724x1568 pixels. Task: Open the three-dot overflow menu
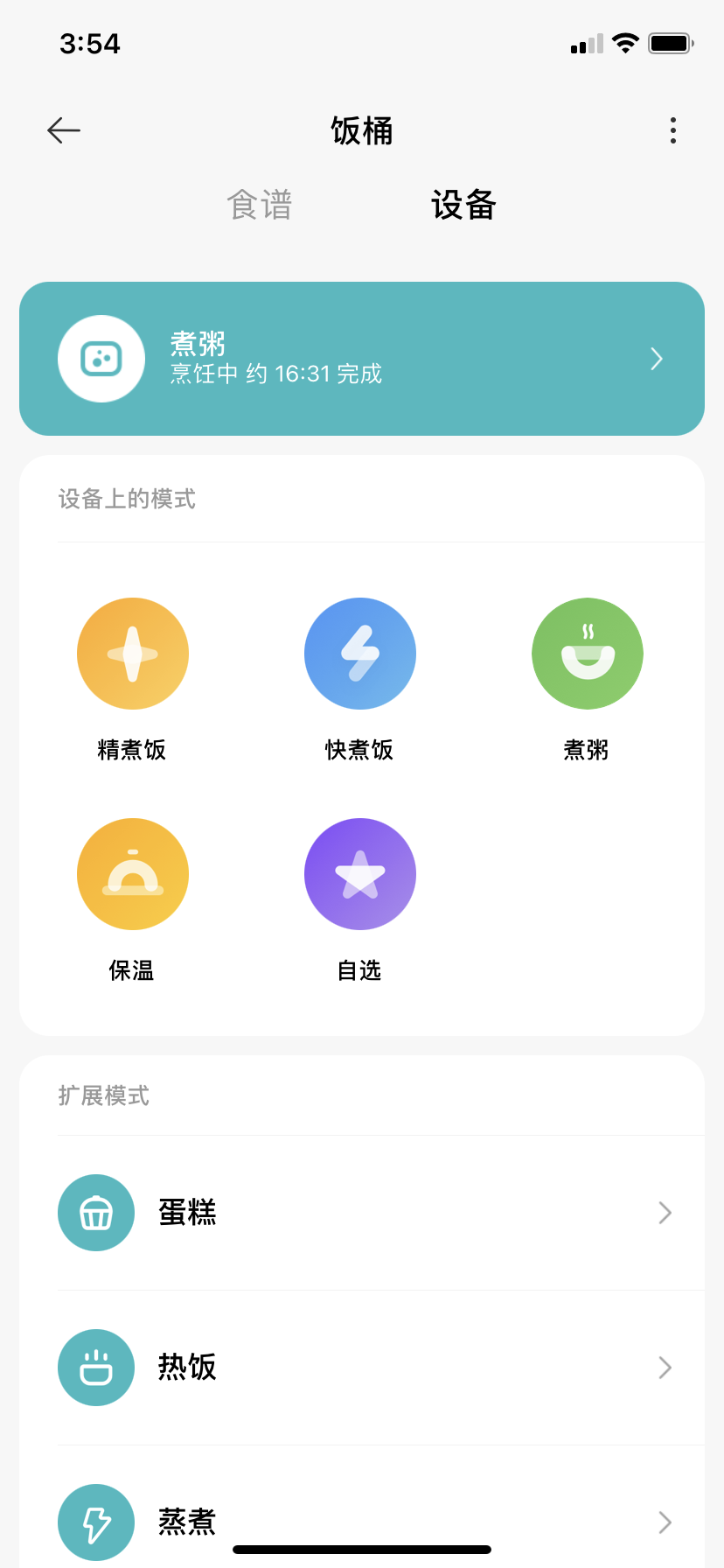point(672,130)
